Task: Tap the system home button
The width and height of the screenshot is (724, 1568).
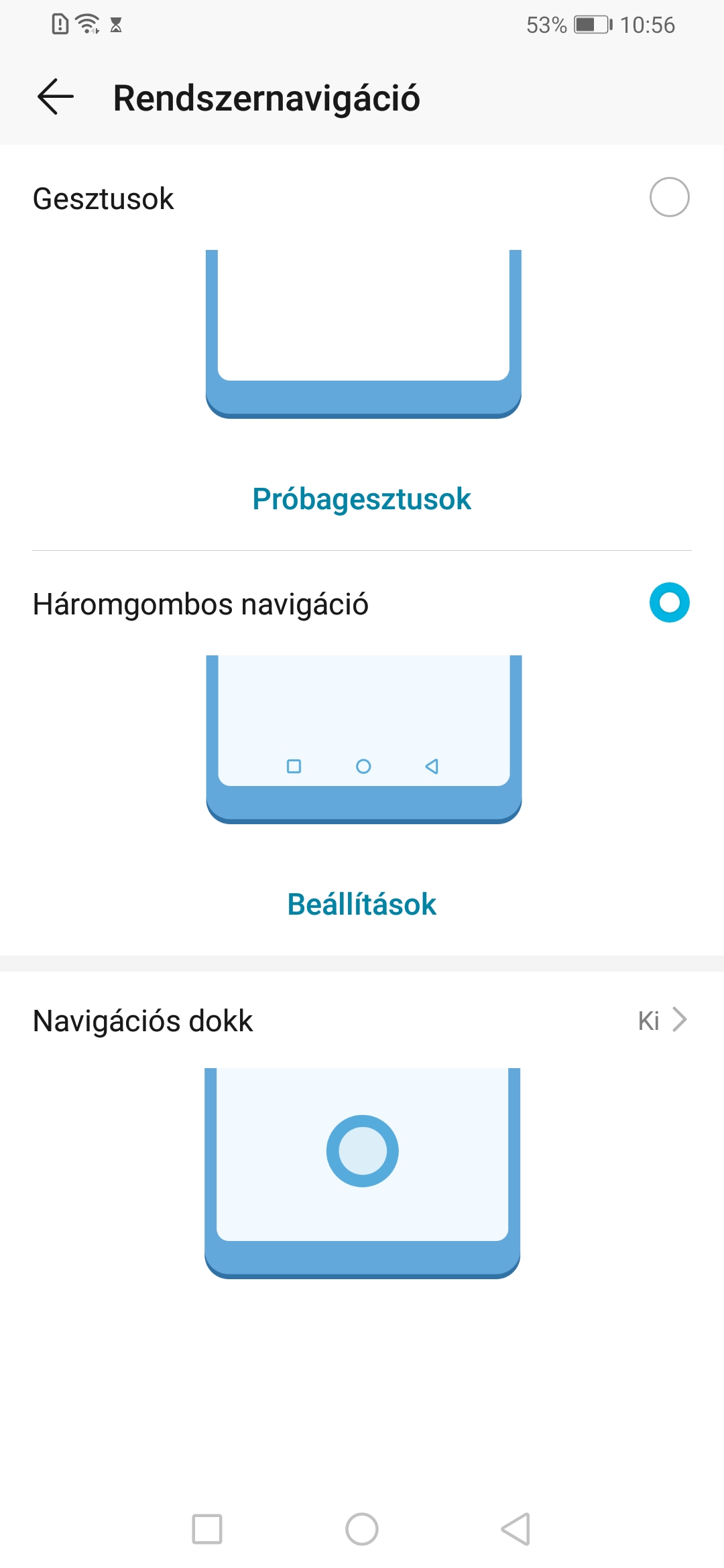Action: [362, 1529]
